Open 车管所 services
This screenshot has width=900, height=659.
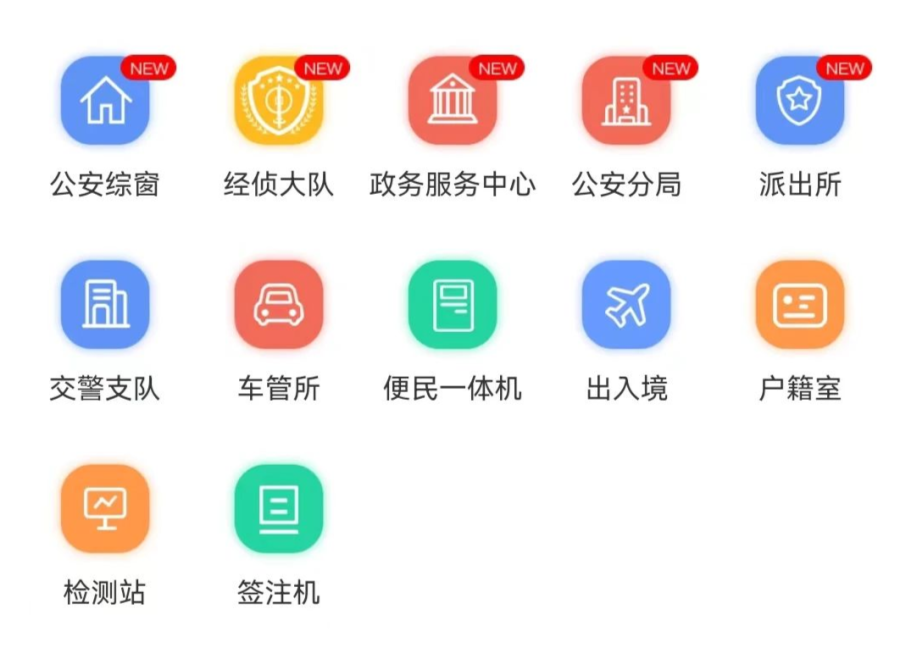coord(279,305)
